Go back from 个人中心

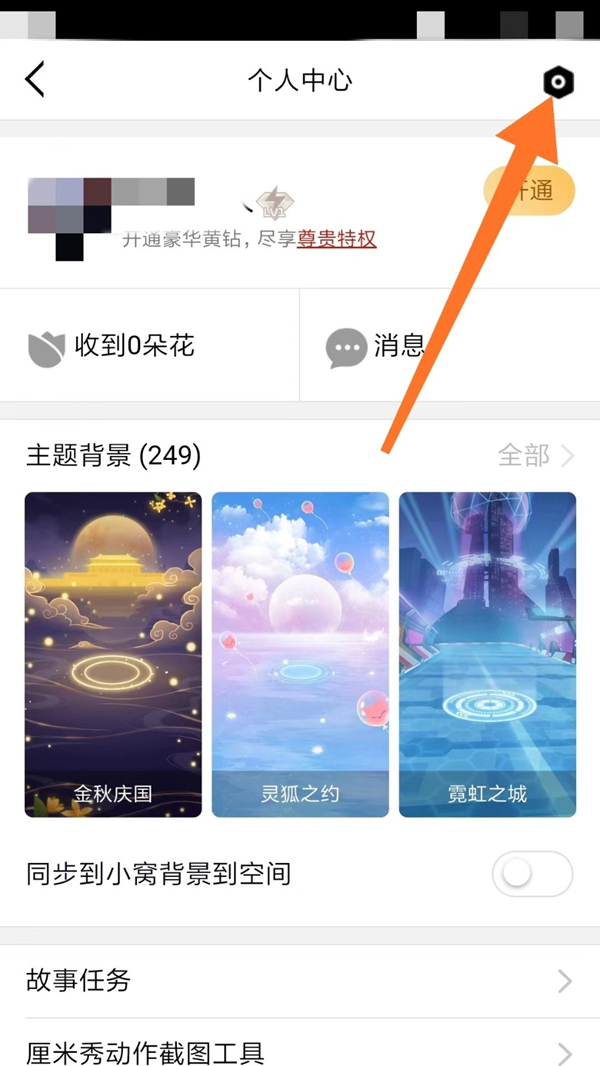[x=36, y=80]
